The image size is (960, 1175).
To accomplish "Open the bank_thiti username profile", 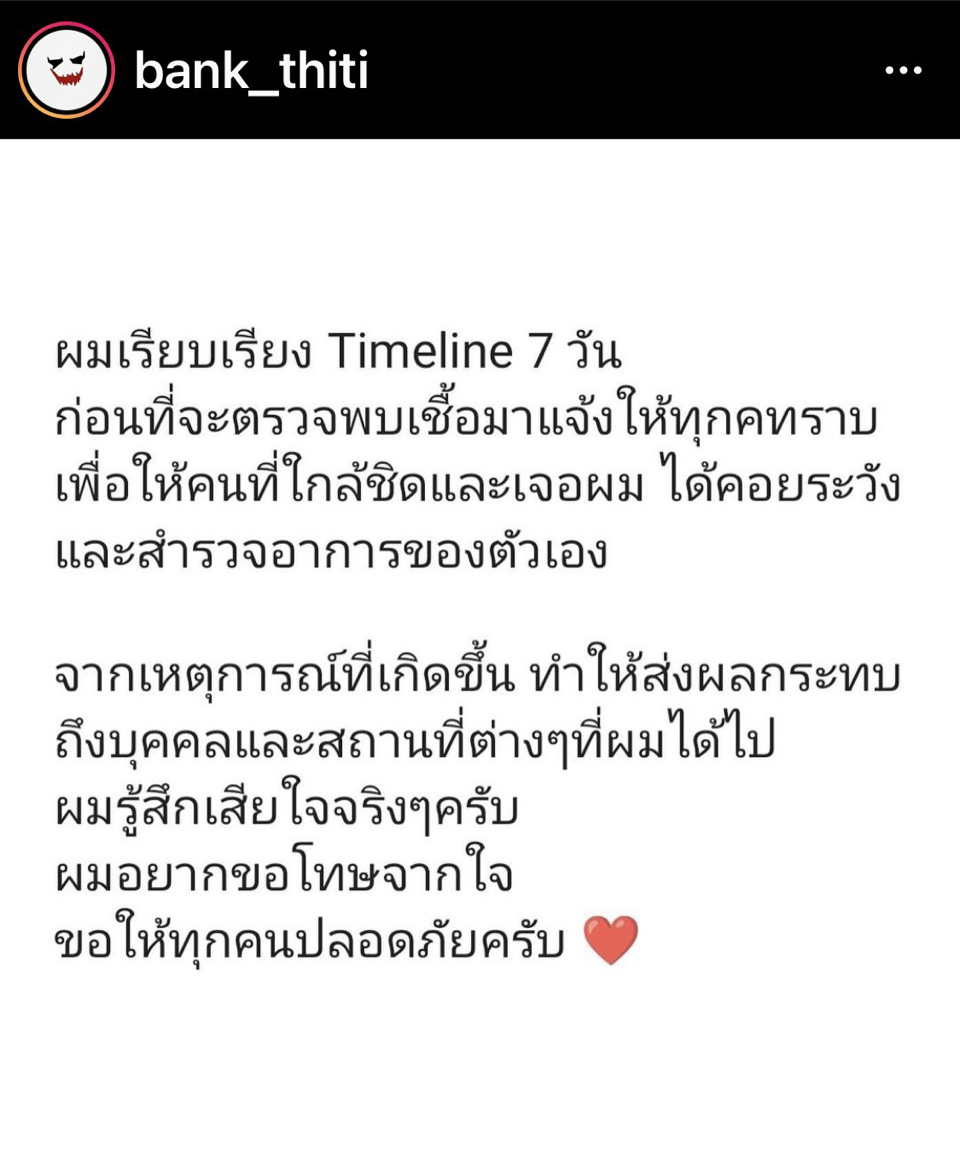I will (x=251, y=71).
